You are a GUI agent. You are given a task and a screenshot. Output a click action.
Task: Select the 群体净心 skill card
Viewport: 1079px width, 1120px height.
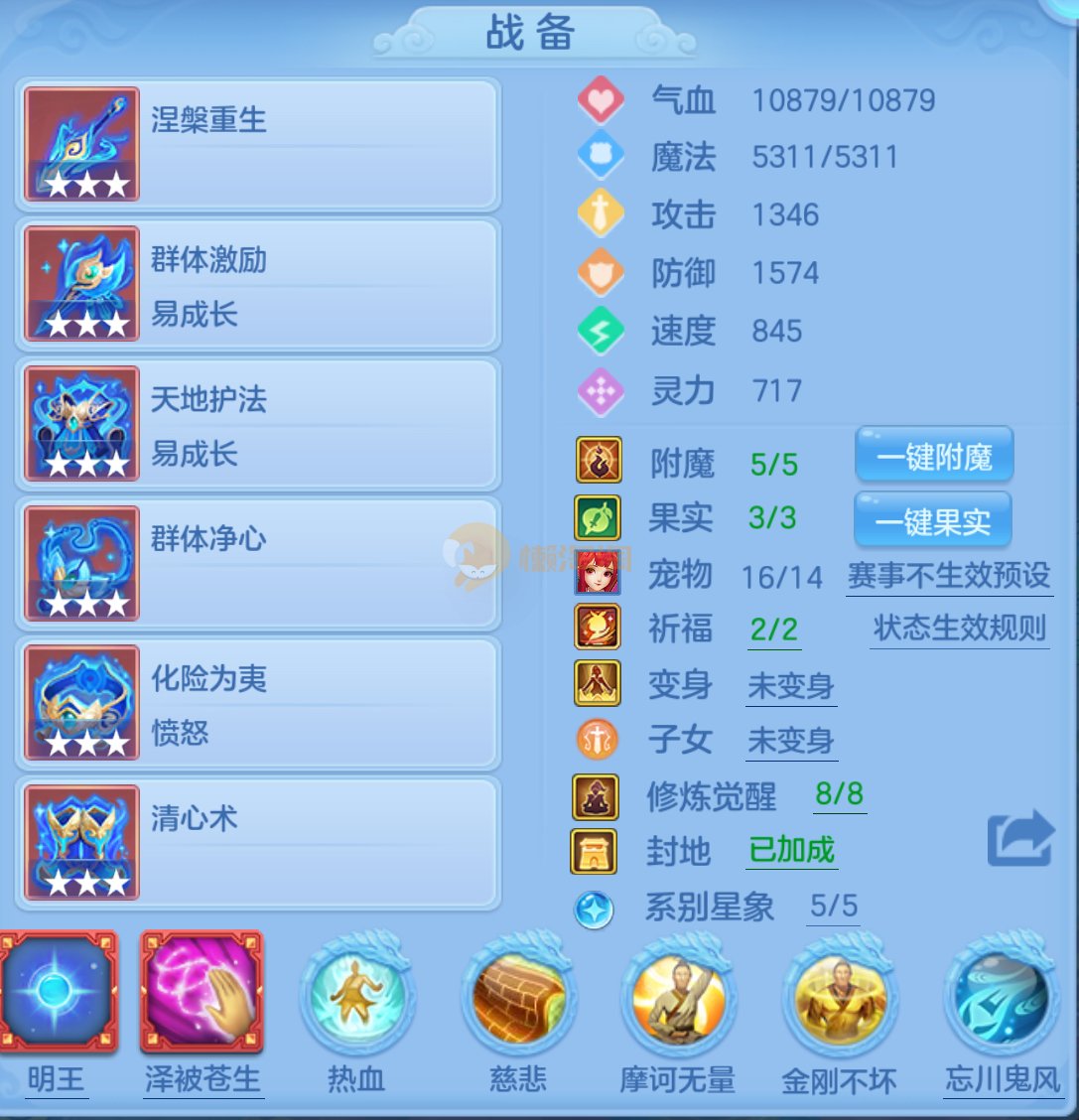tap(258, 563)
